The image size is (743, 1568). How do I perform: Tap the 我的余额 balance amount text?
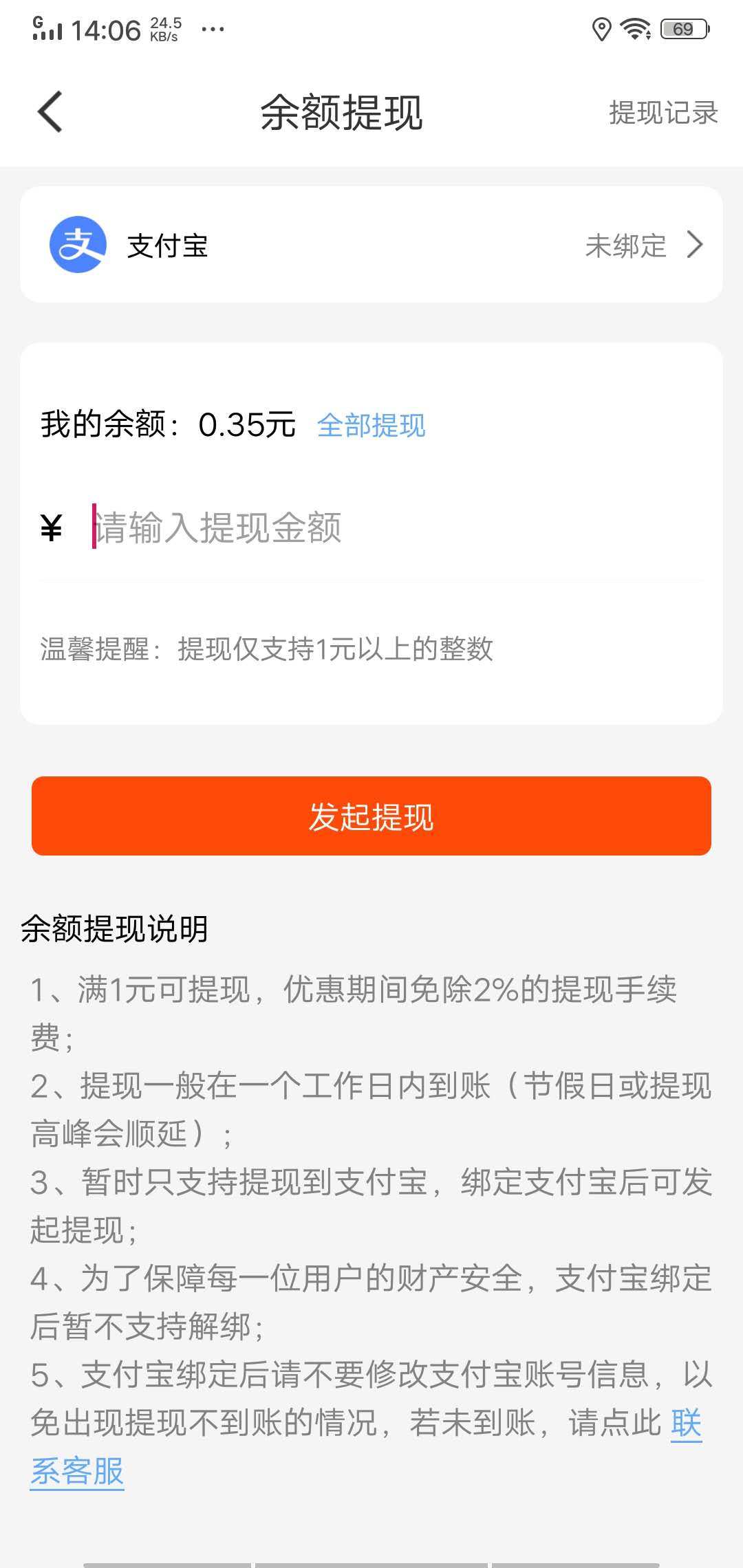pyautogui.click(x=165, y=426)
